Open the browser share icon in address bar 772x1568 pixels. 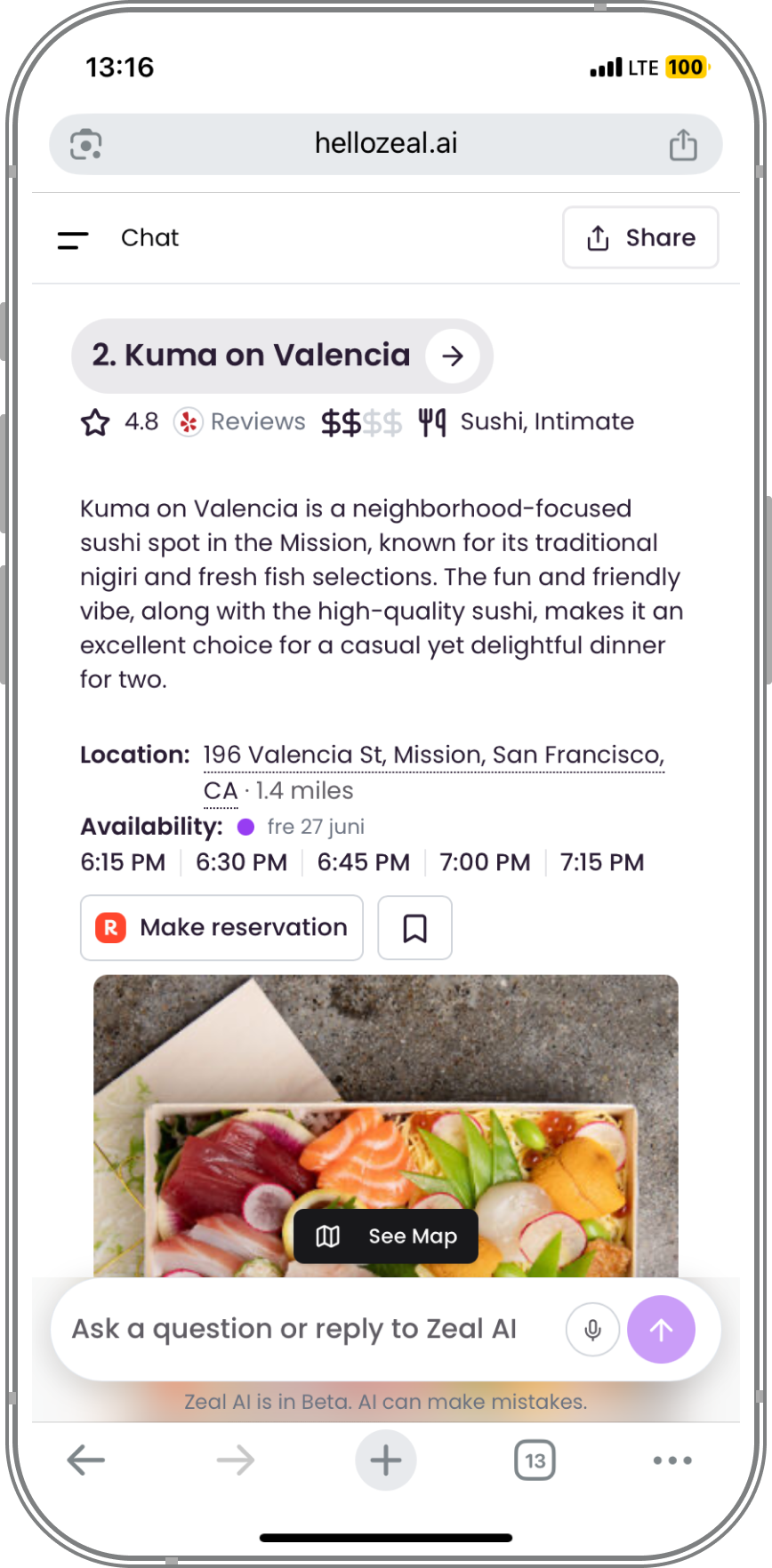coord(683,144)
